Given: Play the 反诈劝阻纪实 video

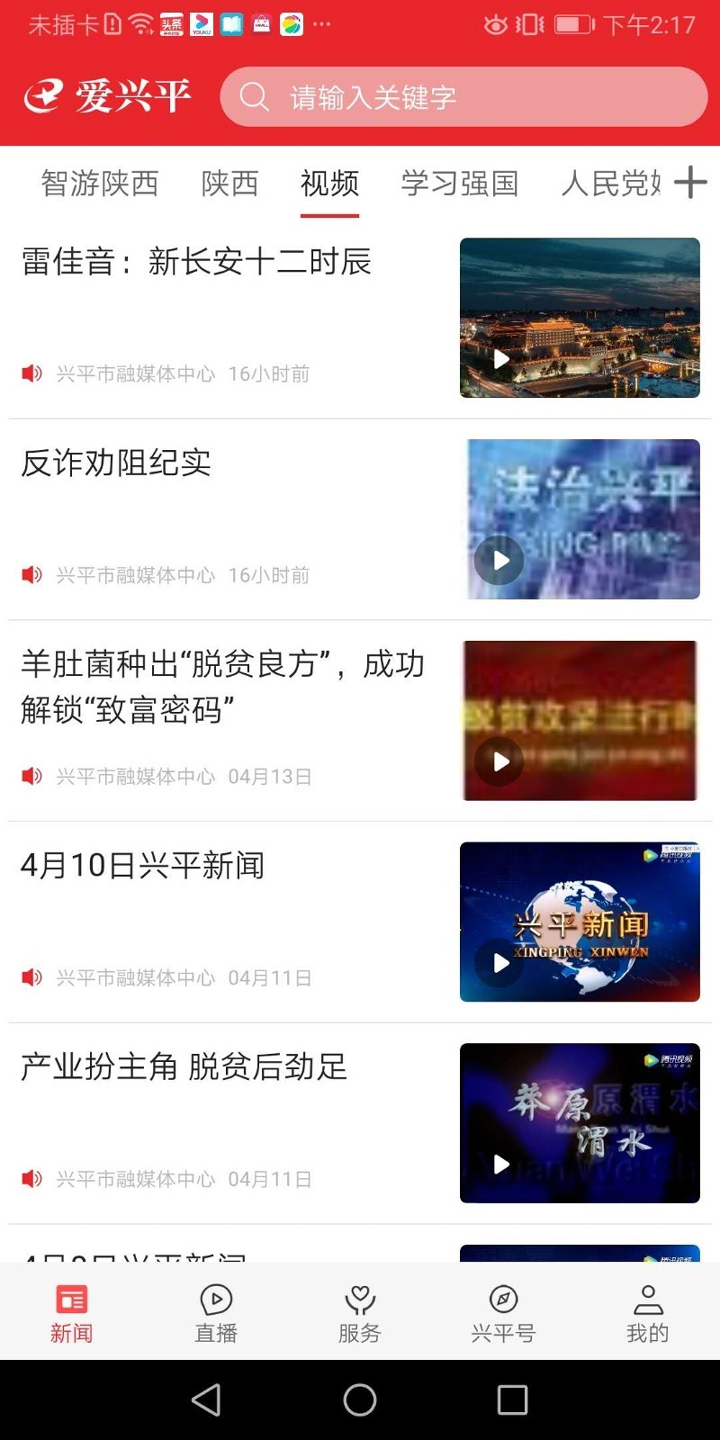Looking at the screenshot, I should [499, 560].
